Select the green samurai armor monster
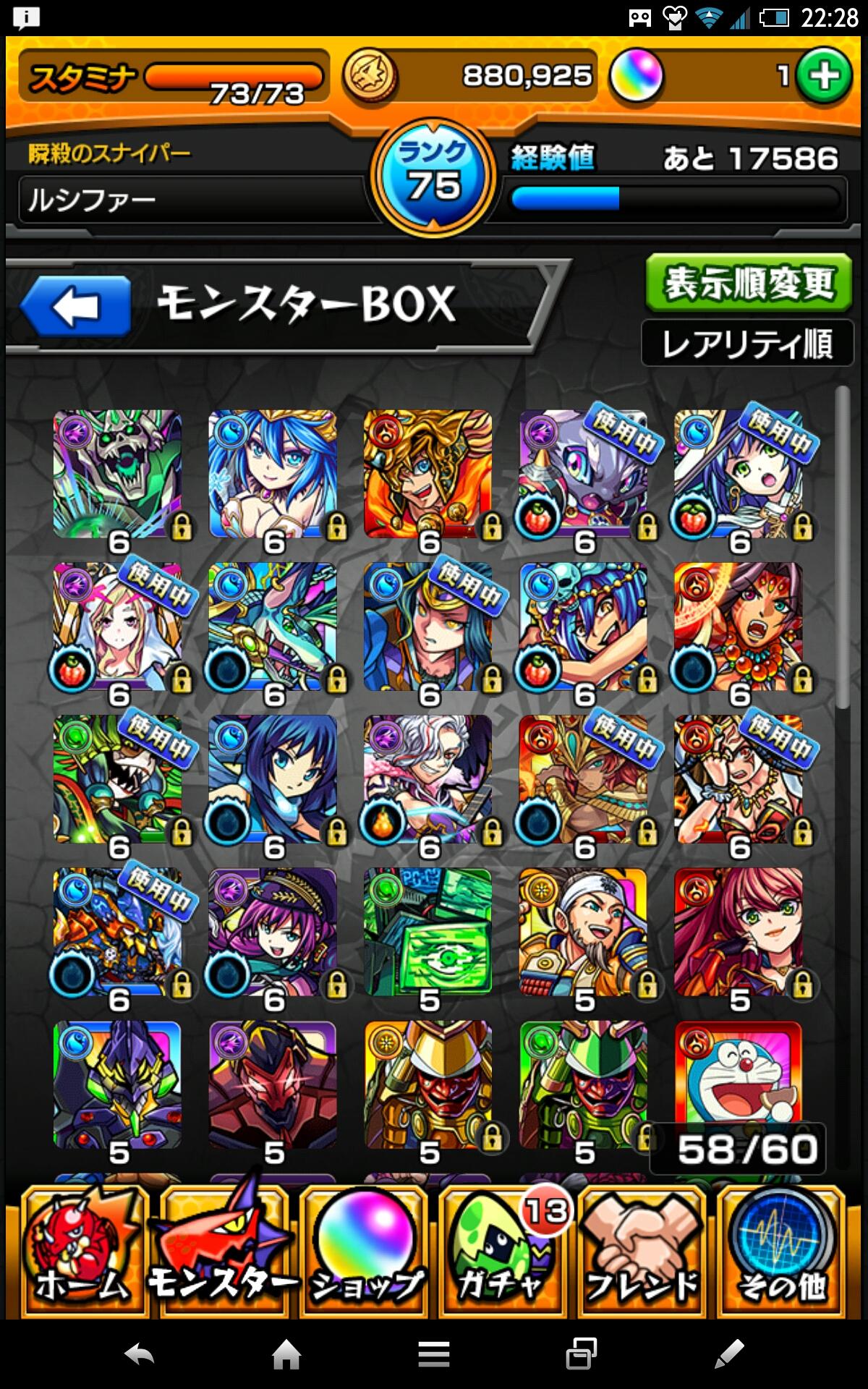 [583, 1084]
